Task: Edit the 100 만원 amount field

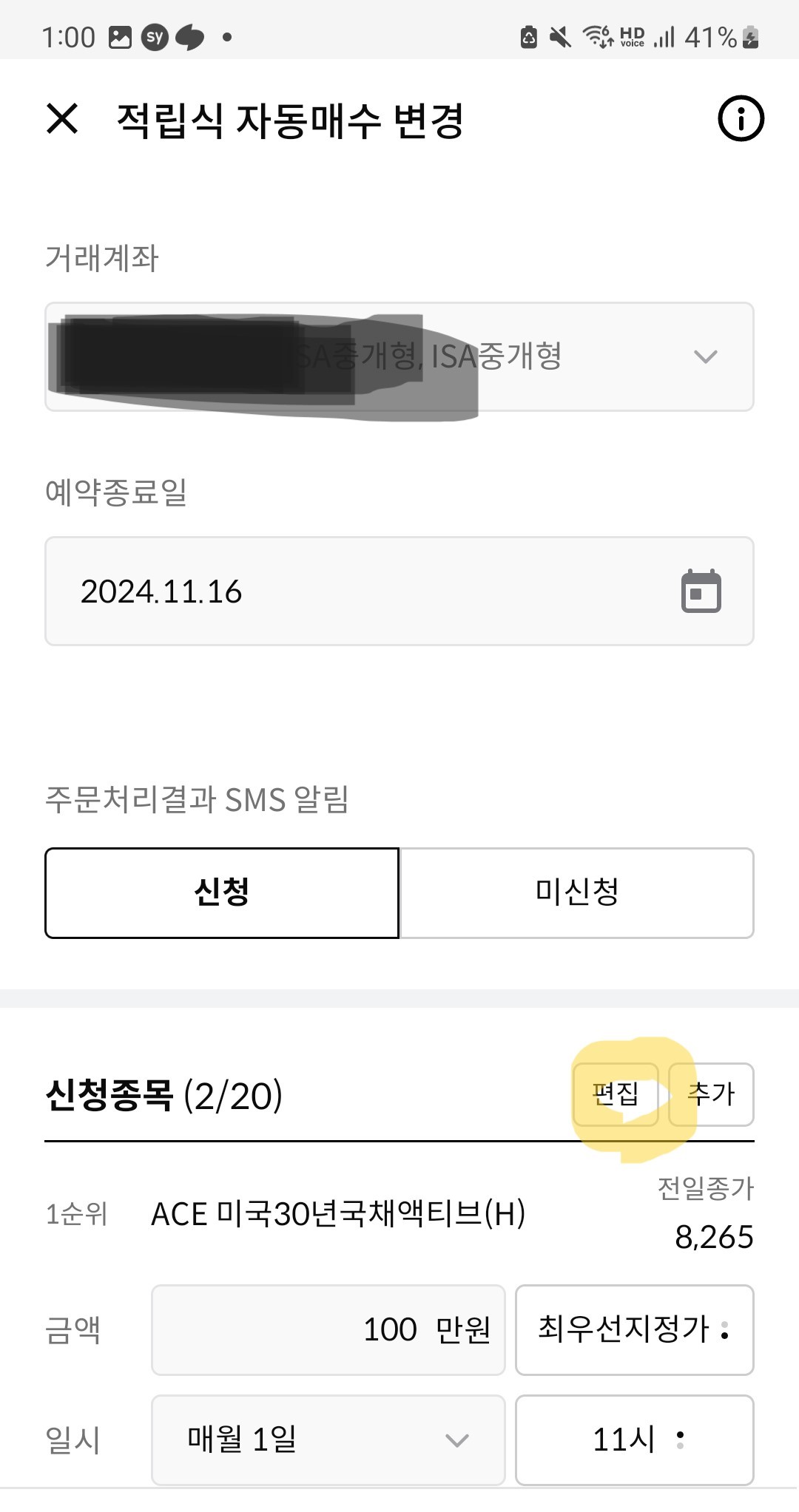Action: [x=326, y=1331]
